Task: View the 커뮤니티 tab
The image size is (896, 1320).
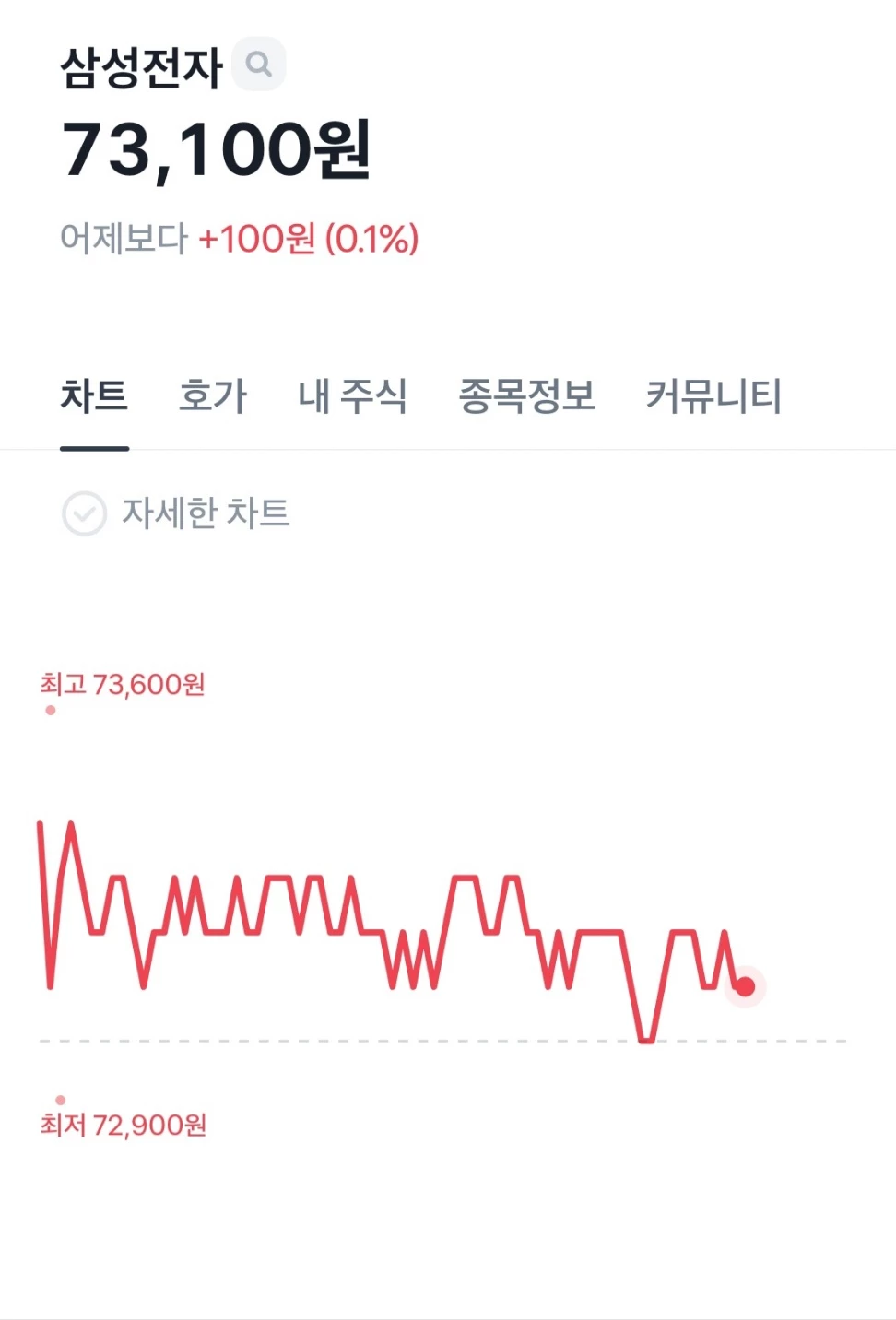Action: (x=713, y=396)
